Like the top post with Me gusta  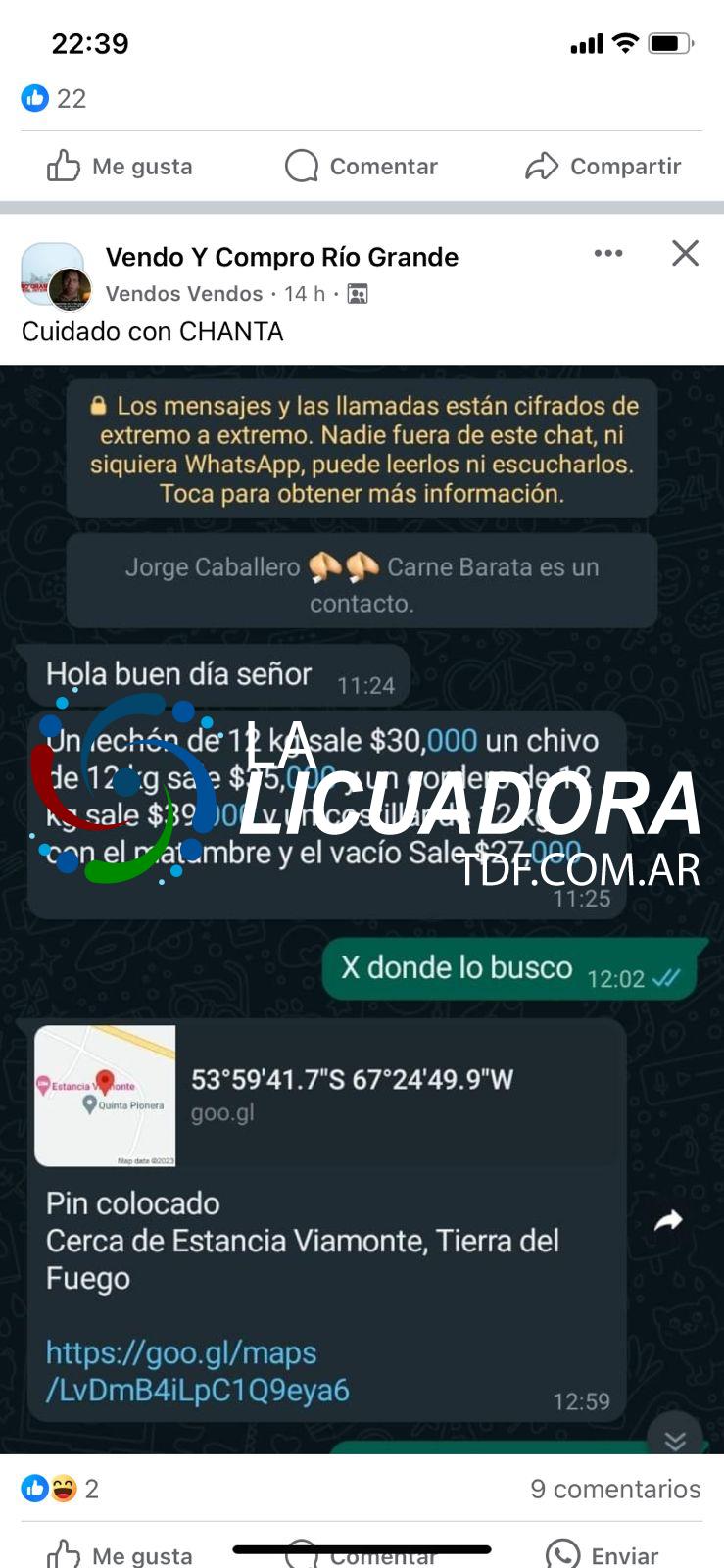tap(120, 166)
